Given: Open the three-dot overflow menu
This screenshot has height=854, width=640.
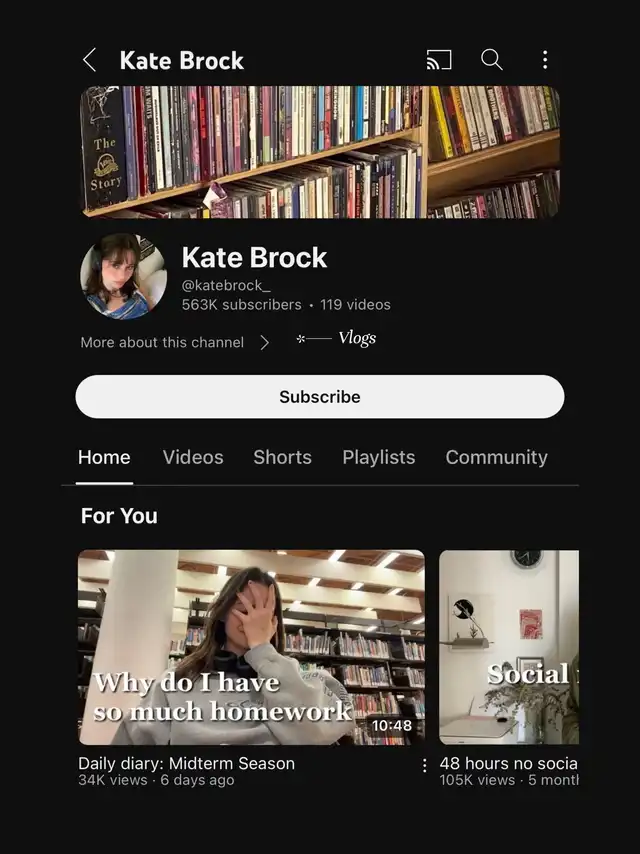Looking at the screenshot, I should tap(544, 60).
